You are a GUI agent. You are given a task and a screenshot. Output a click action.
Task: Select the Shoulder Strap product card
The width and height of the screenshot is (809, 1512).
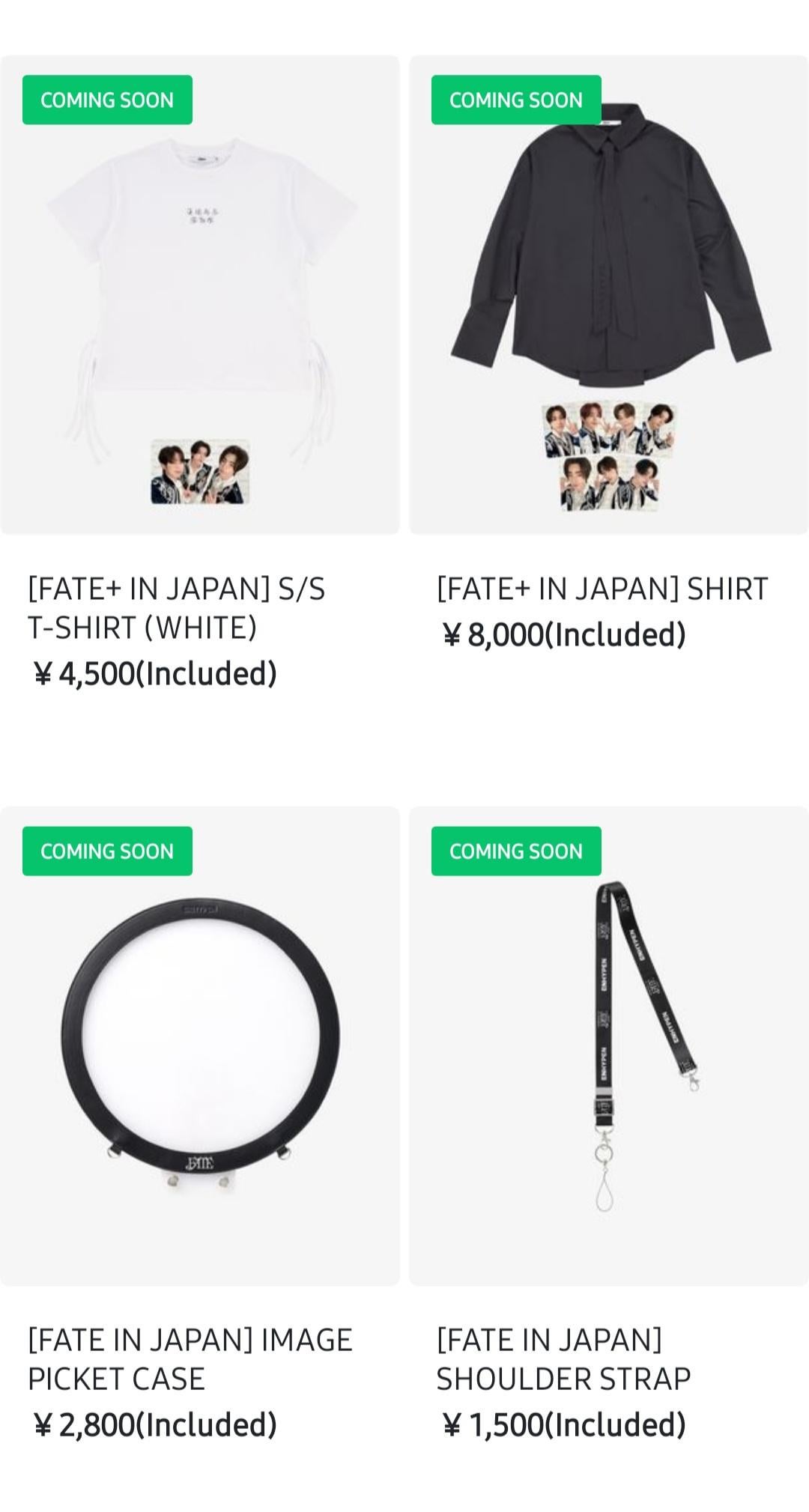pyautogui.click(x=608, y=1045)
